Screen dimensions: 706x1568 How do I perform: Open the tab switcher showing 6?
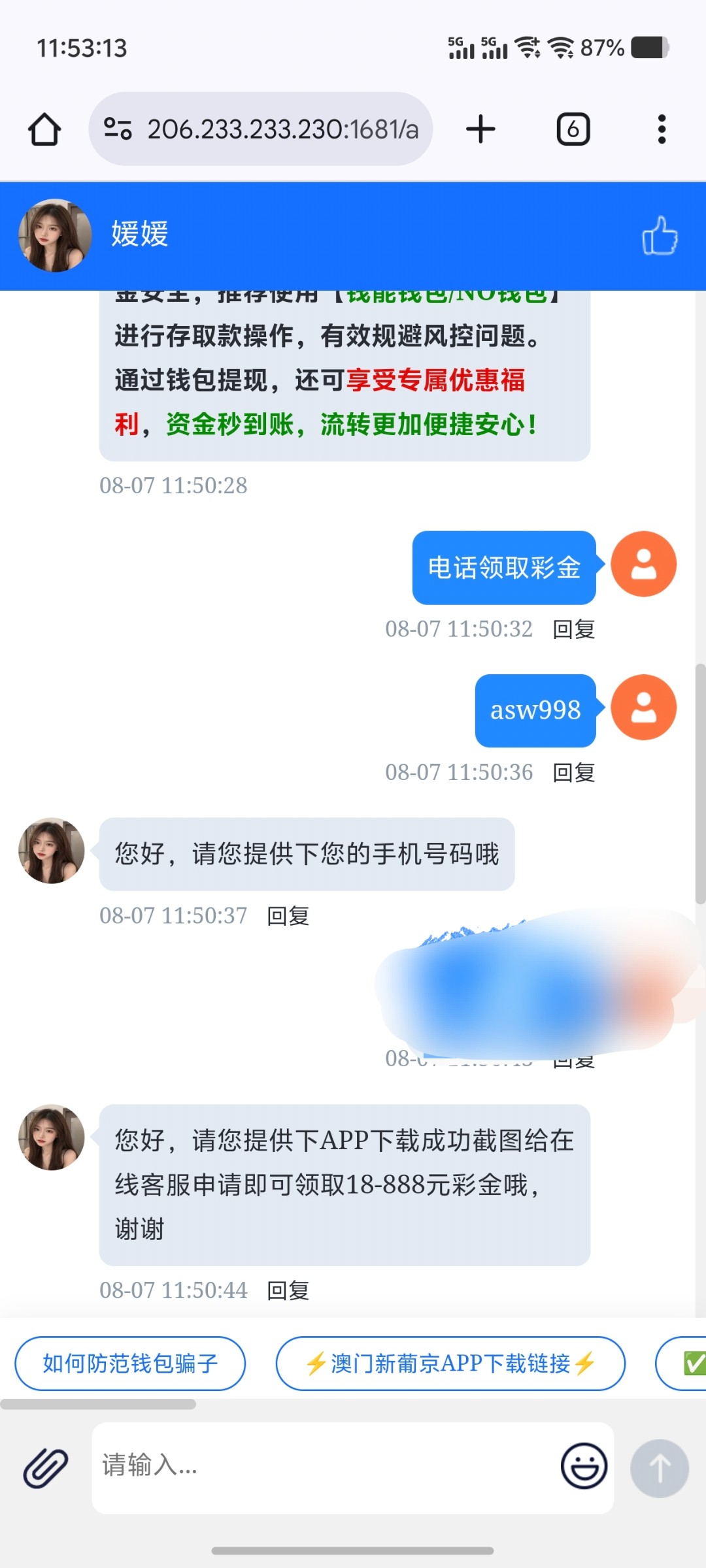573,129
